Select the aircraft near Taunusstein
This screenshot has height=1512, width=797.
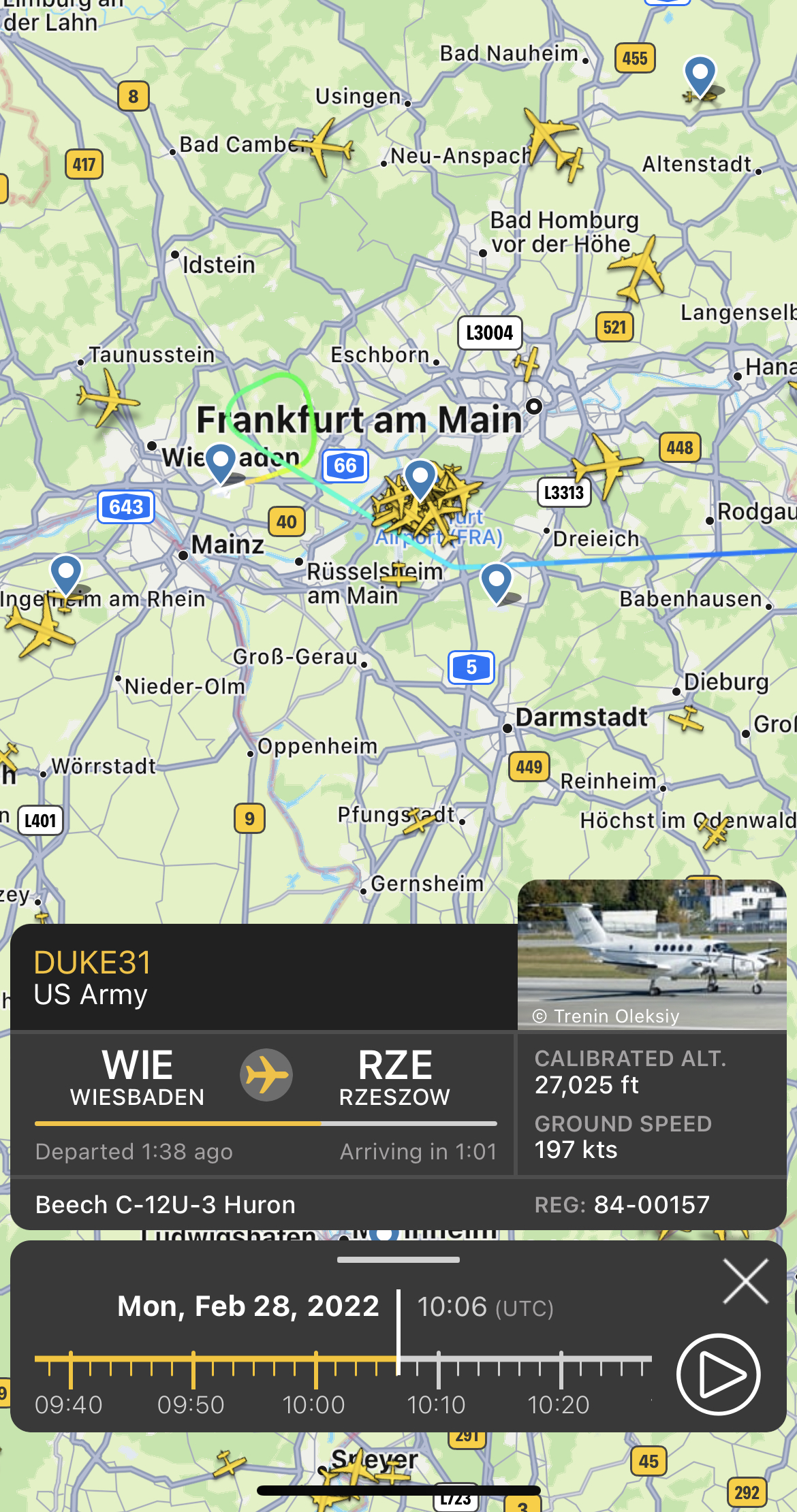tap(106, 398)
